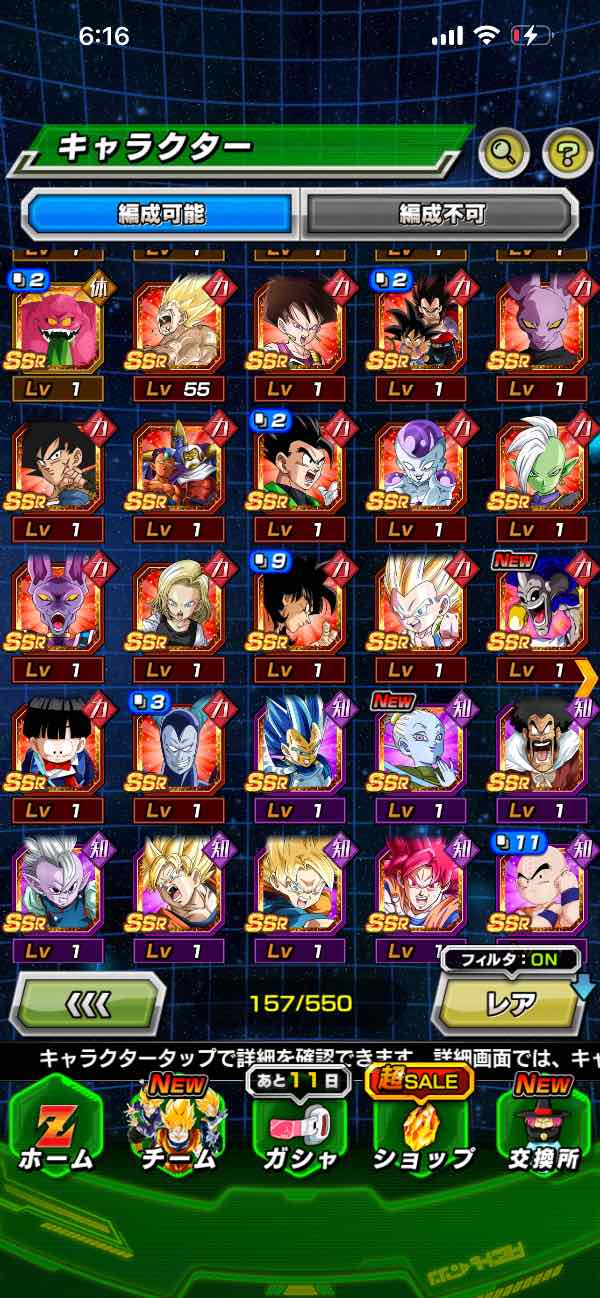Open the チーム menu
Viewport: 600px width, 1298px height.
(x=177, y=1130)
